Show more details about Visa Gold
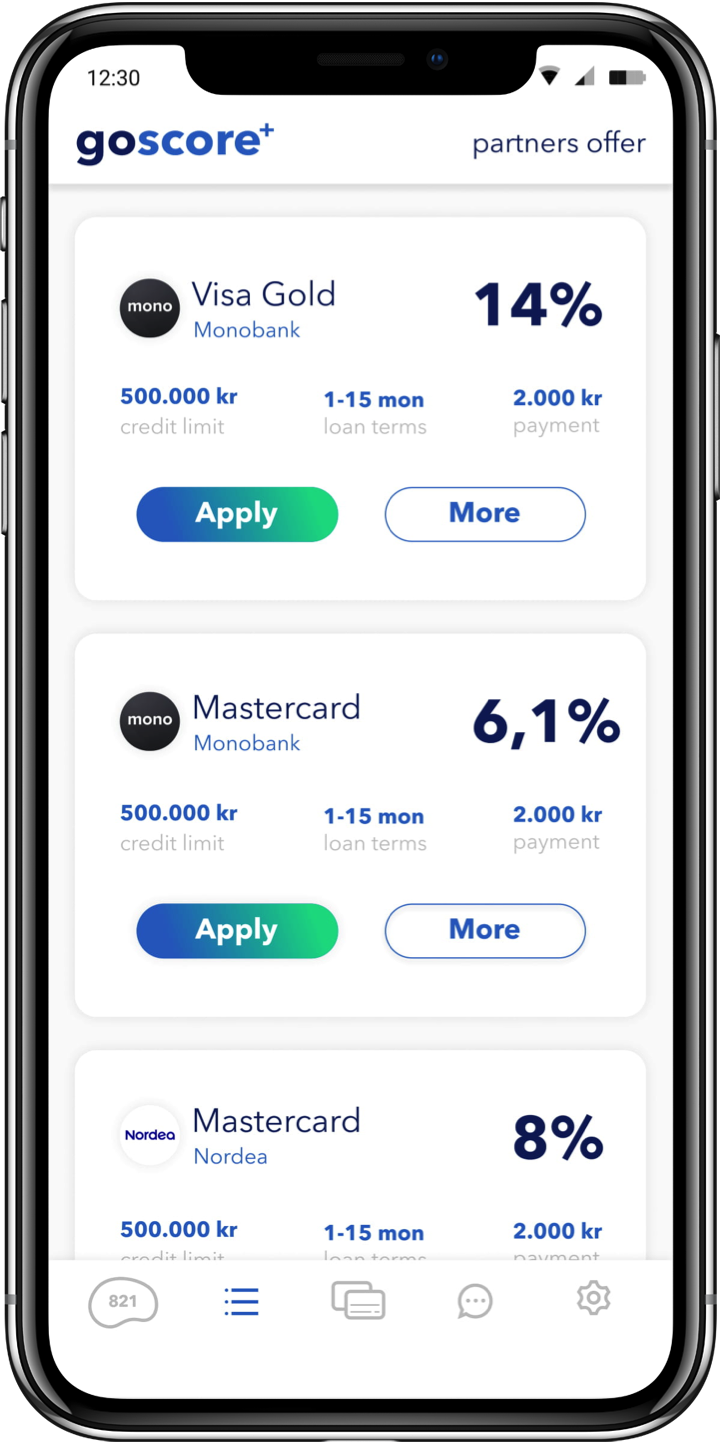 [485, 514]
